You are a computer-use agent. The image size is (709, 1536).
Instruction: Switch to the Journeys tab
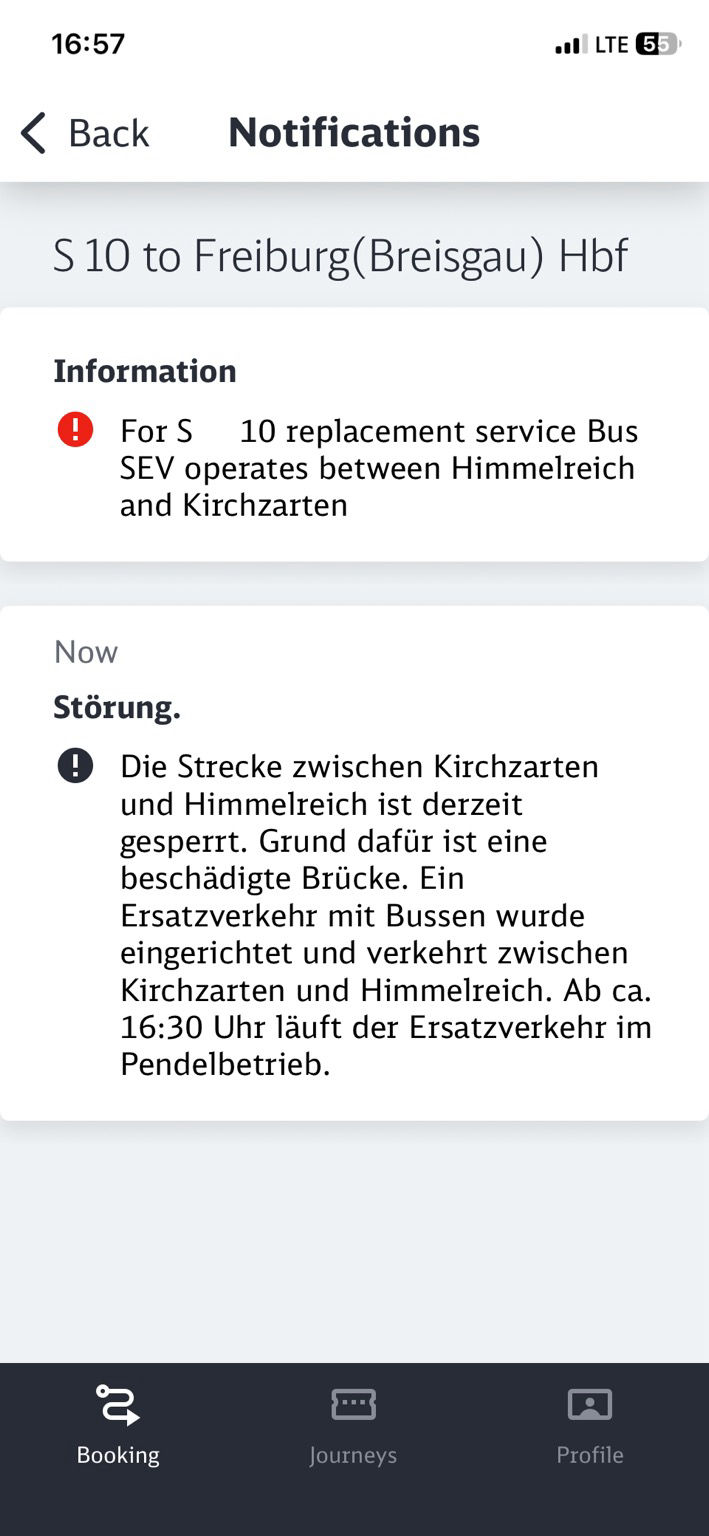tap(353, 1425)
